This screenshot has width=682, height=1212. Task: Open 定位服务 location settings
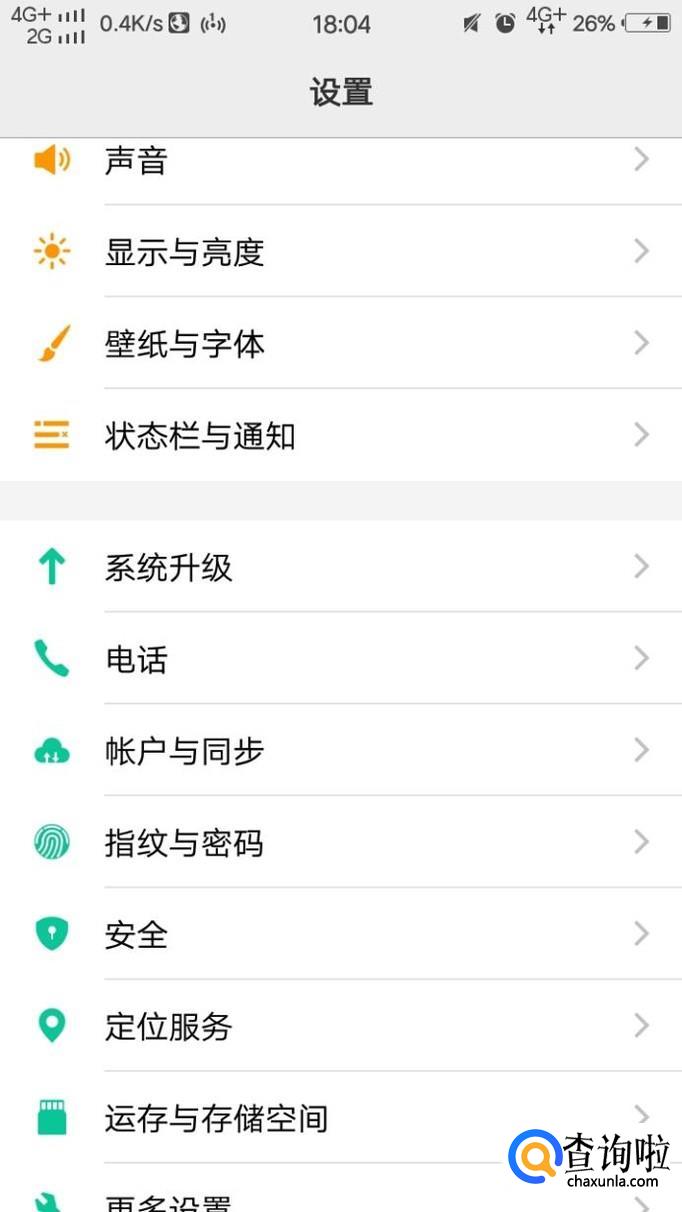[168, 1027]
